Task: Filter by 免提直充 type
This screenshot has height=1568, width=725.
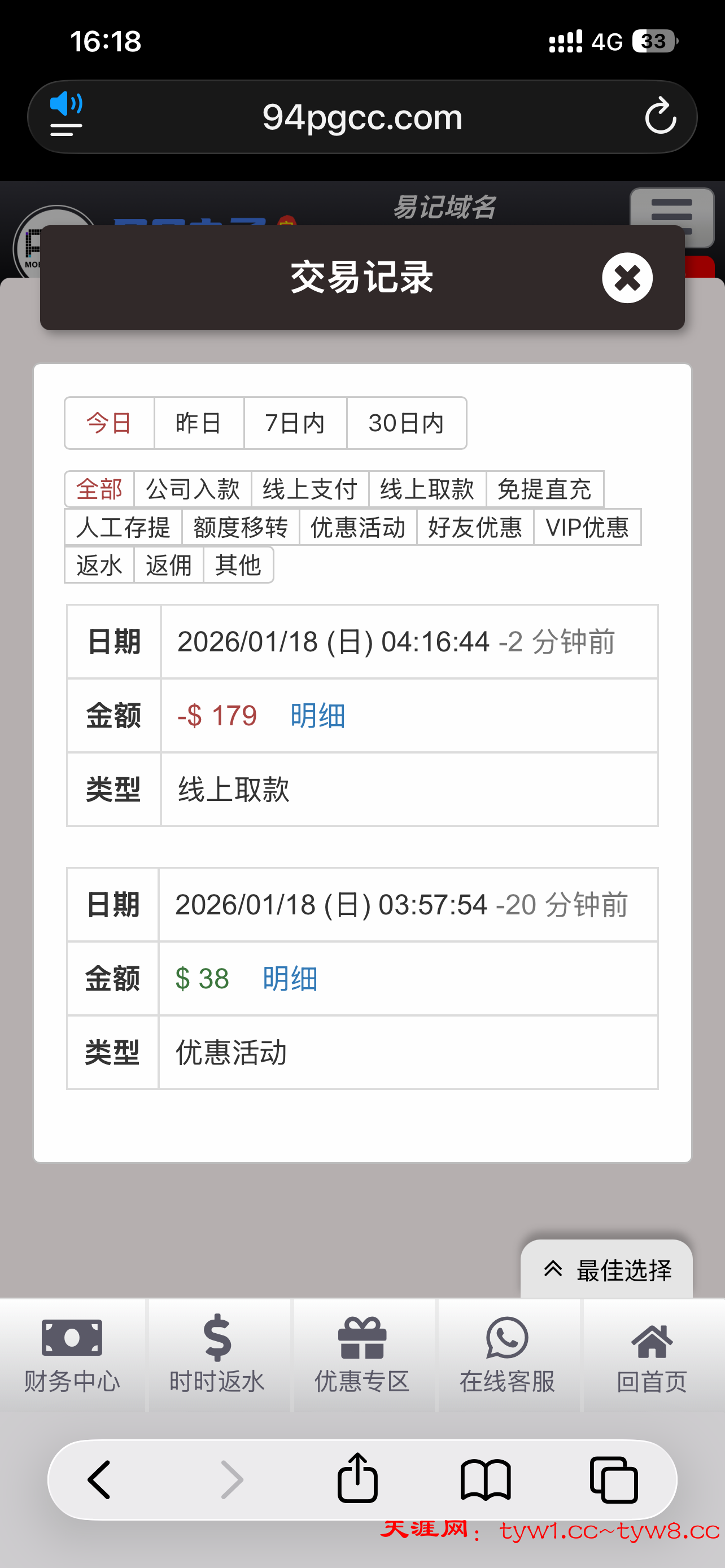Action: click(x=544, y=489)
